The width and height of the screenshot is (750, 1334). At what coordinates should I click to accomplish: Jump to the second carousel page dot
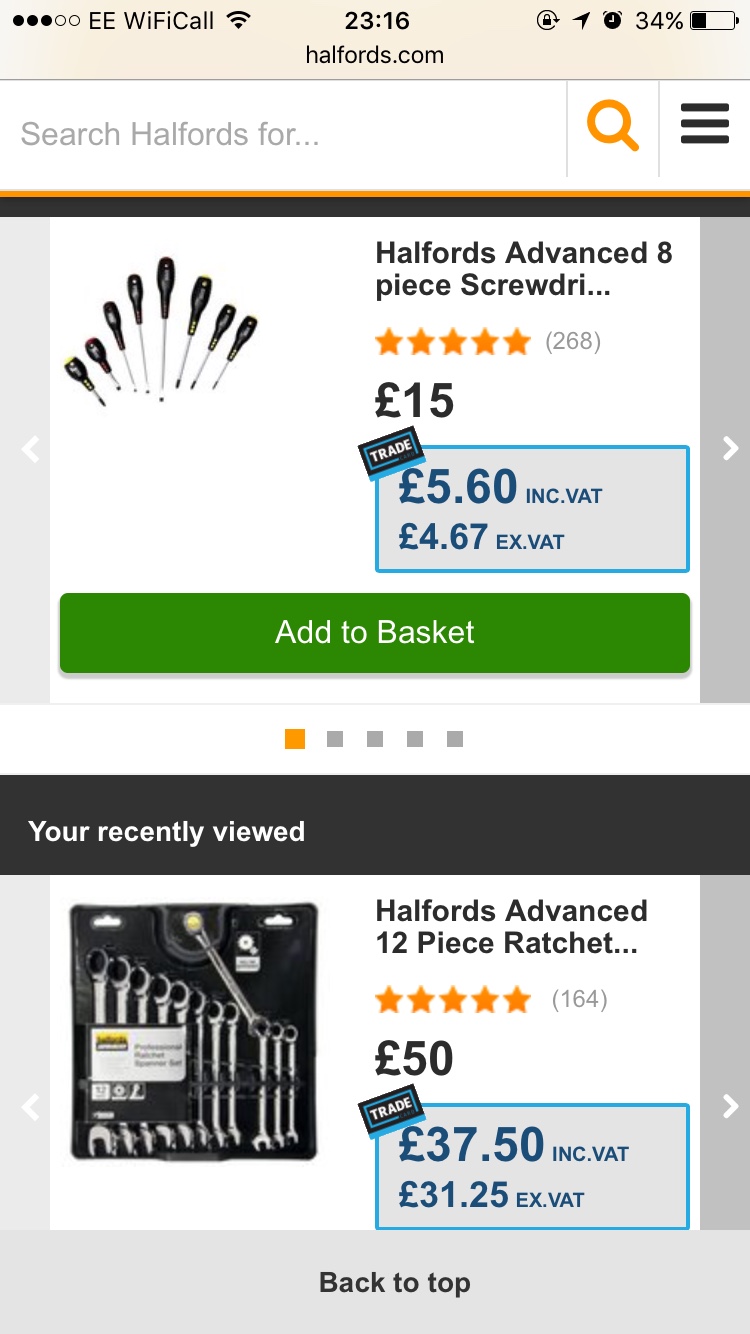tap(335, 739)
